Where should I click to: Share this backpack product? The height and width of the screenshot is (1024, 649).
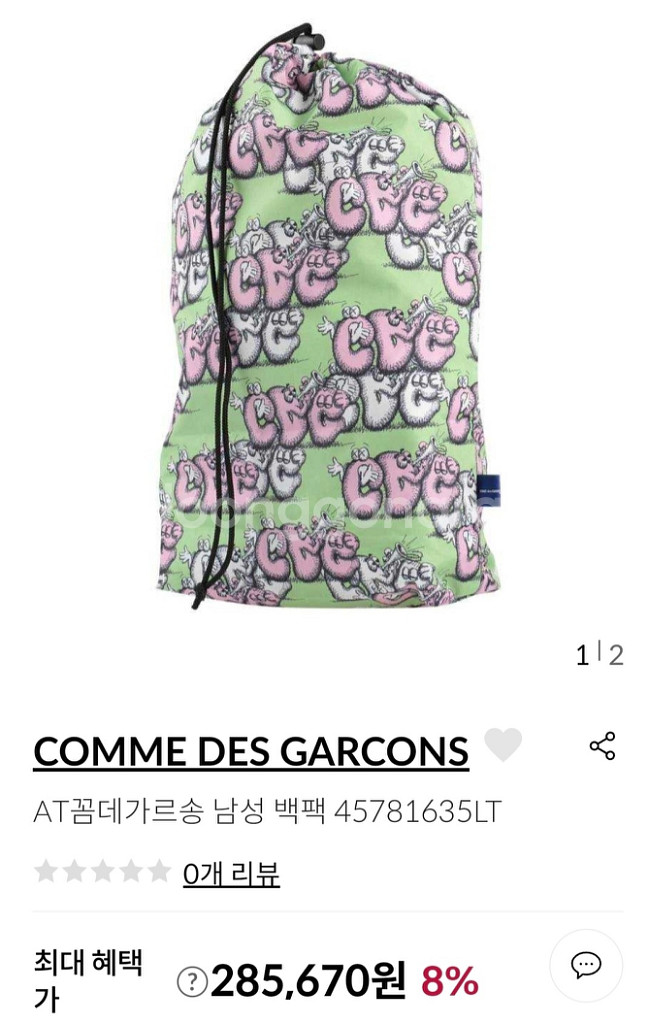602,746
